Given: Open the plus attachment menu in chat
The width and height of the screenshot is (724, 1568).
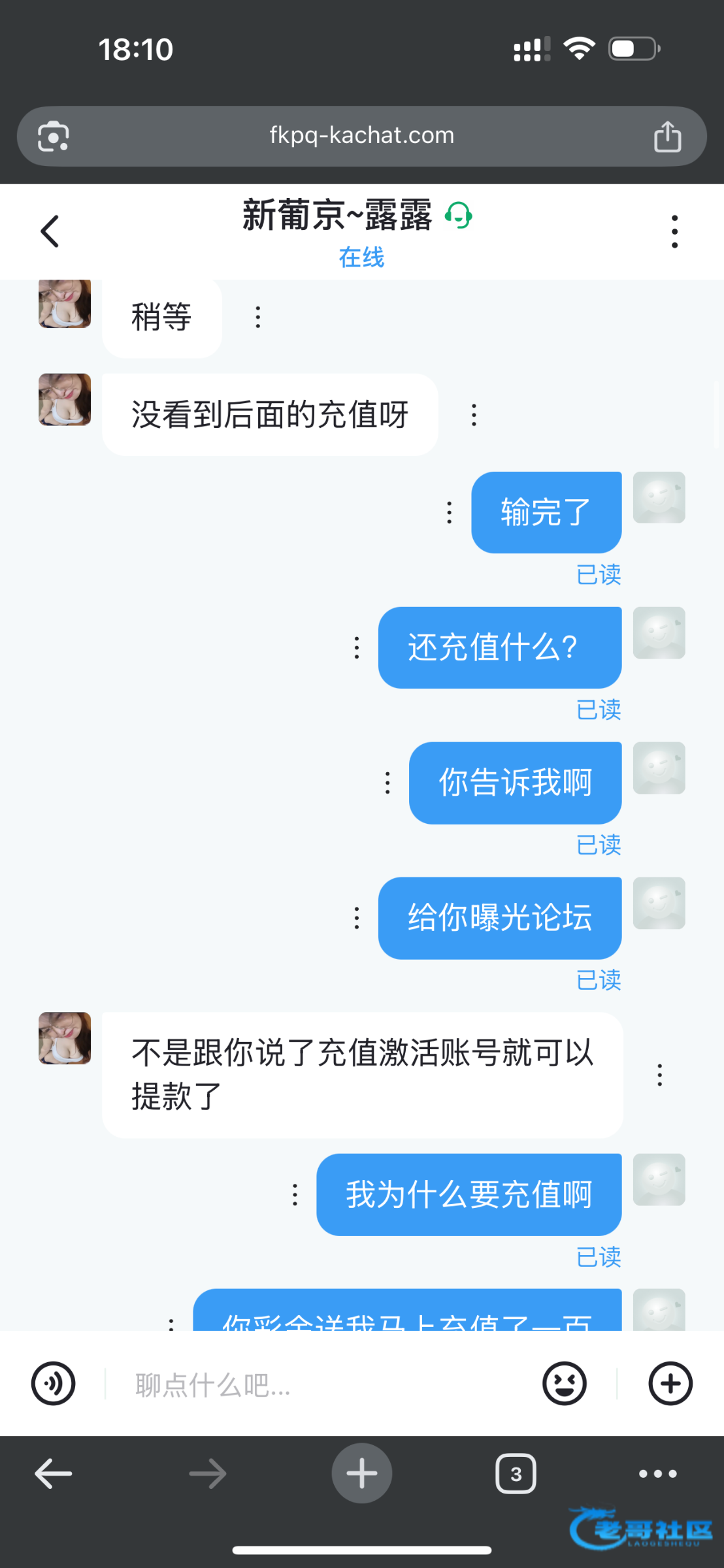Looking at the screenshot, I should click(670, 1383).
